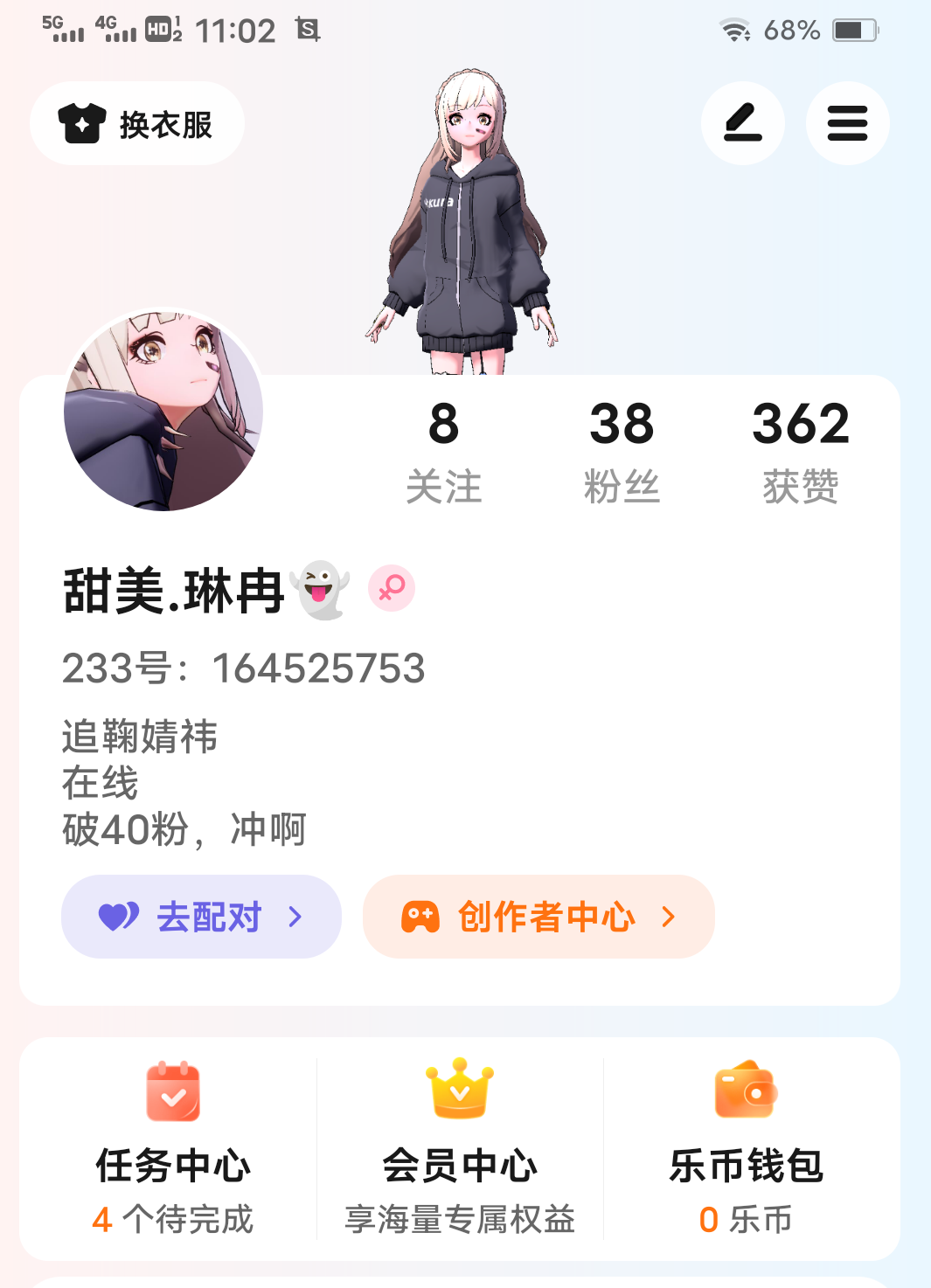The width and height of the screenshot is (931, 1288).
Task: View the 粉丝 fans list
Action: [622, 452]
